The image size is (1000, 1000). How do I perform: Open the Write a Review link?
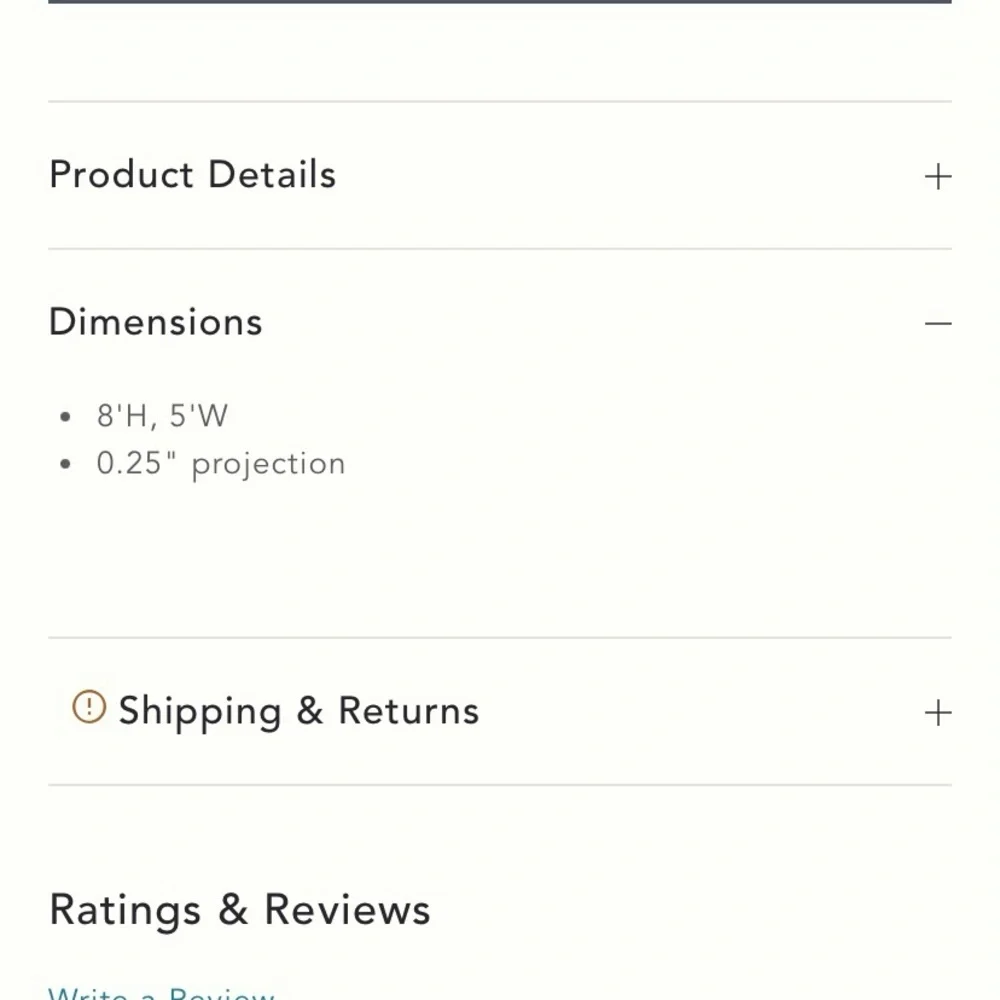pos(162,994)
